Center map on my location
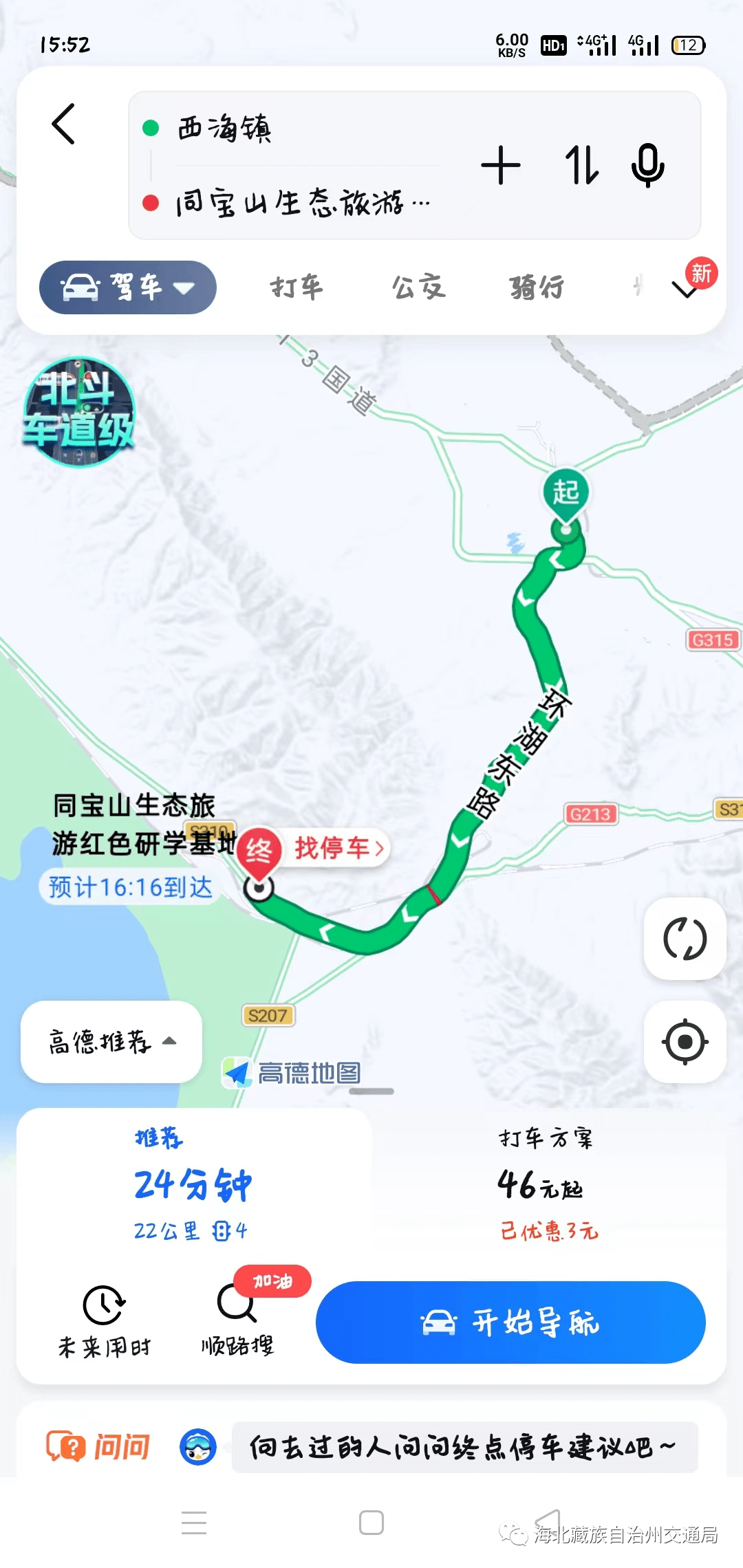This screenshot has width=743, height=1568. point(685,1042)
